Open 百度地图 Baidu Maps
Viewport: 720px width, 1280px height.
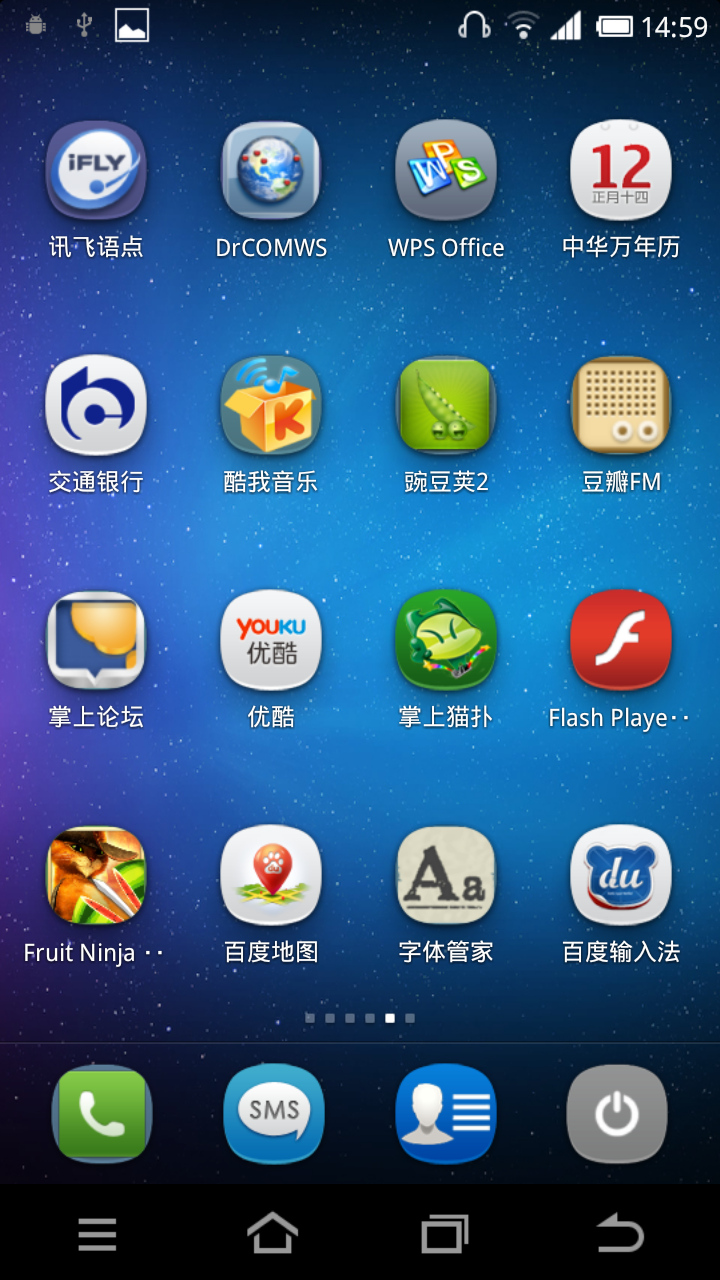pyautogui.click(x=271, y=875)
